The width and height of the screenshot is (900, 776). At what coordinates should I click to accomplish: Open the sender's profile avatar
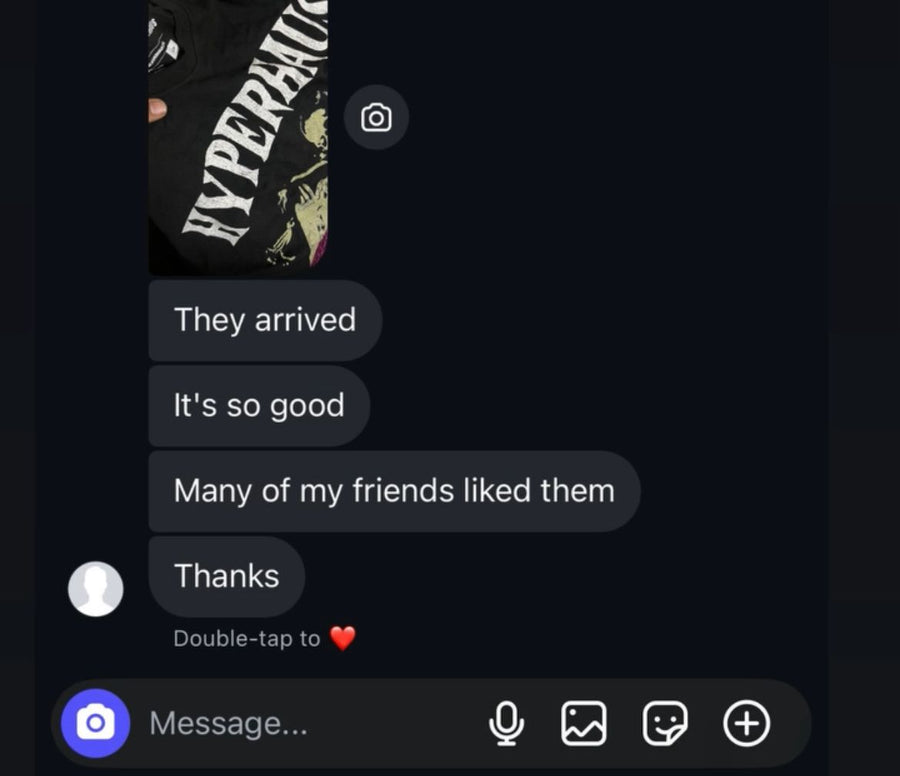[x=95, y=588]
